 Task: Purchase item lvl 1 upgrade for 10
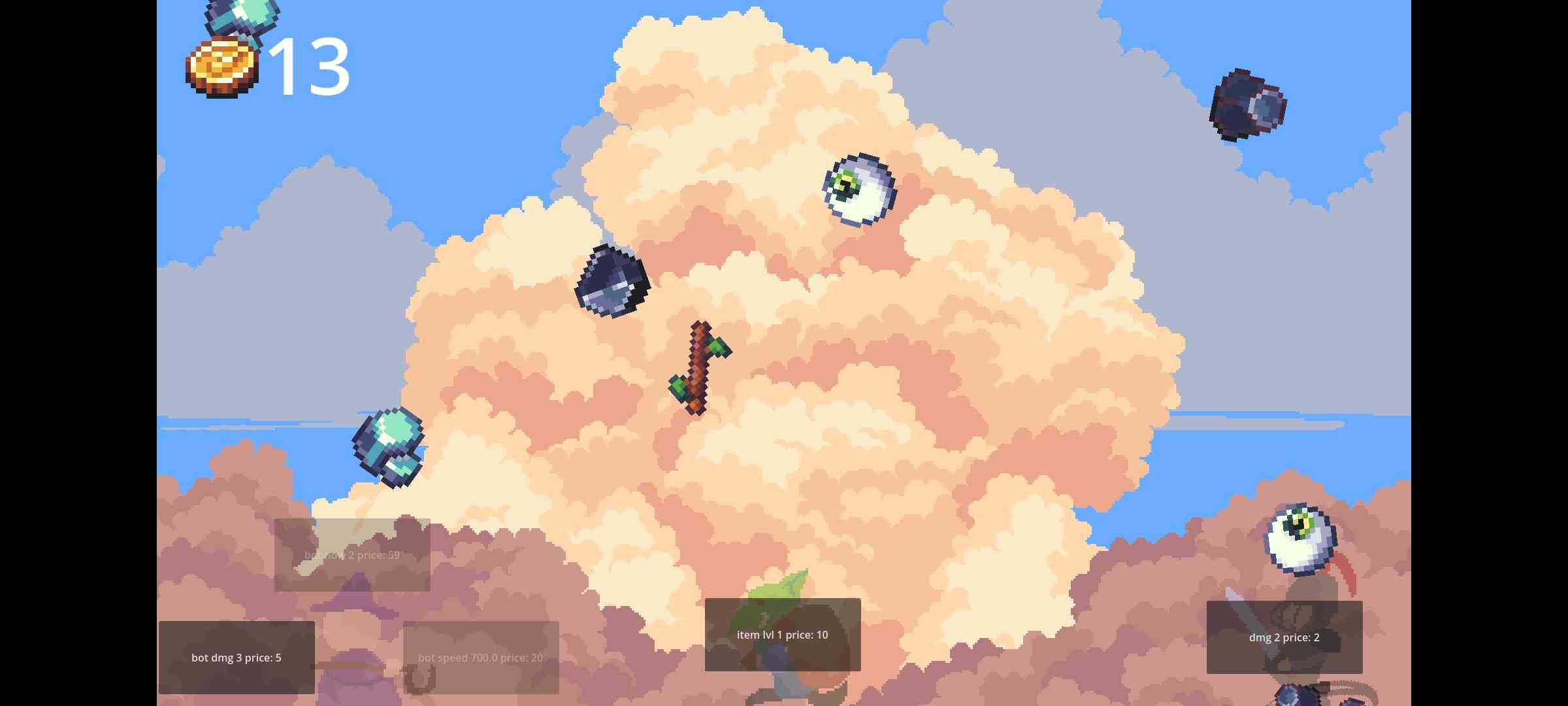click(782, 634)
